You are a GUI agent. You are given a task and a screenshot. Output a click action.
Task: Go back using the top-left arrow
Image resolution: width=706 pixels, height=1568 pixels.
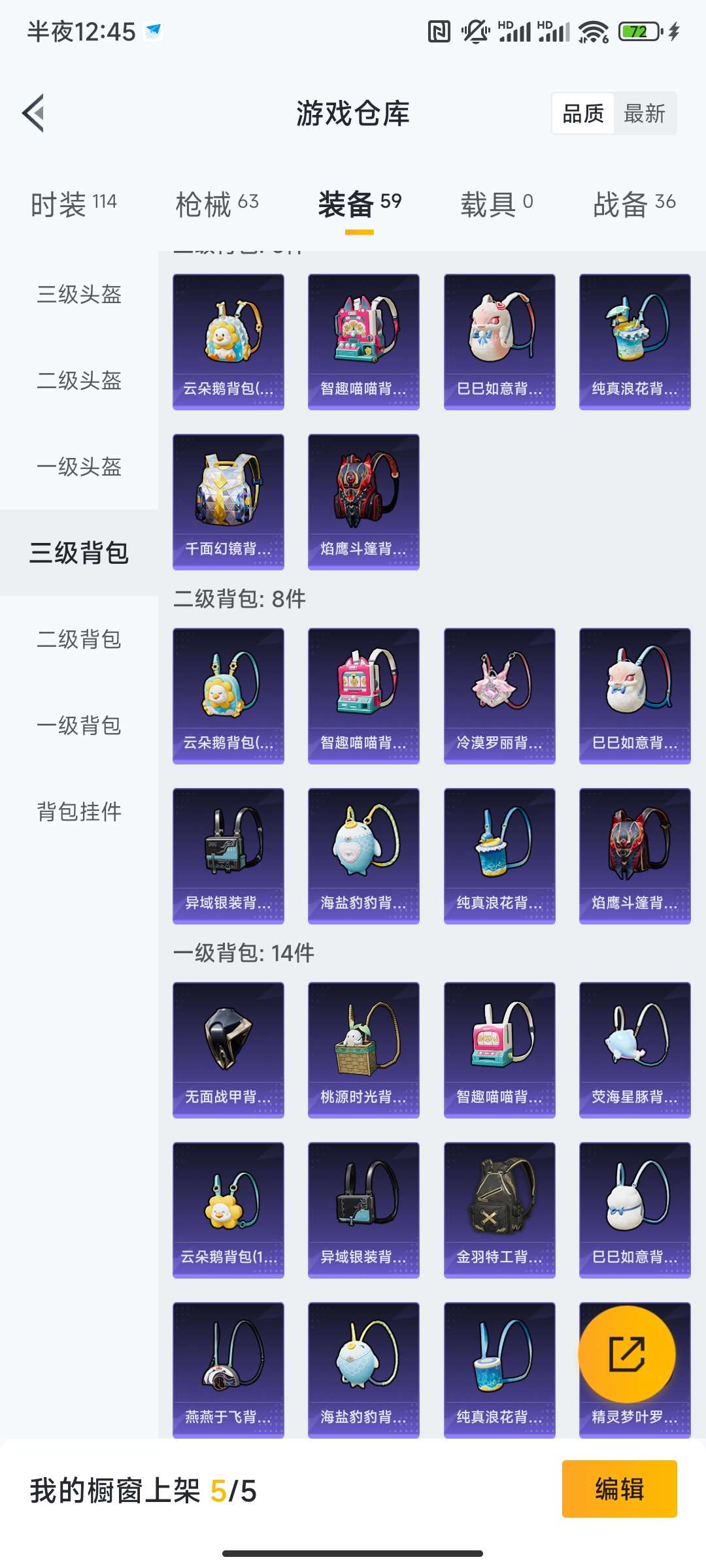[34, 113]
